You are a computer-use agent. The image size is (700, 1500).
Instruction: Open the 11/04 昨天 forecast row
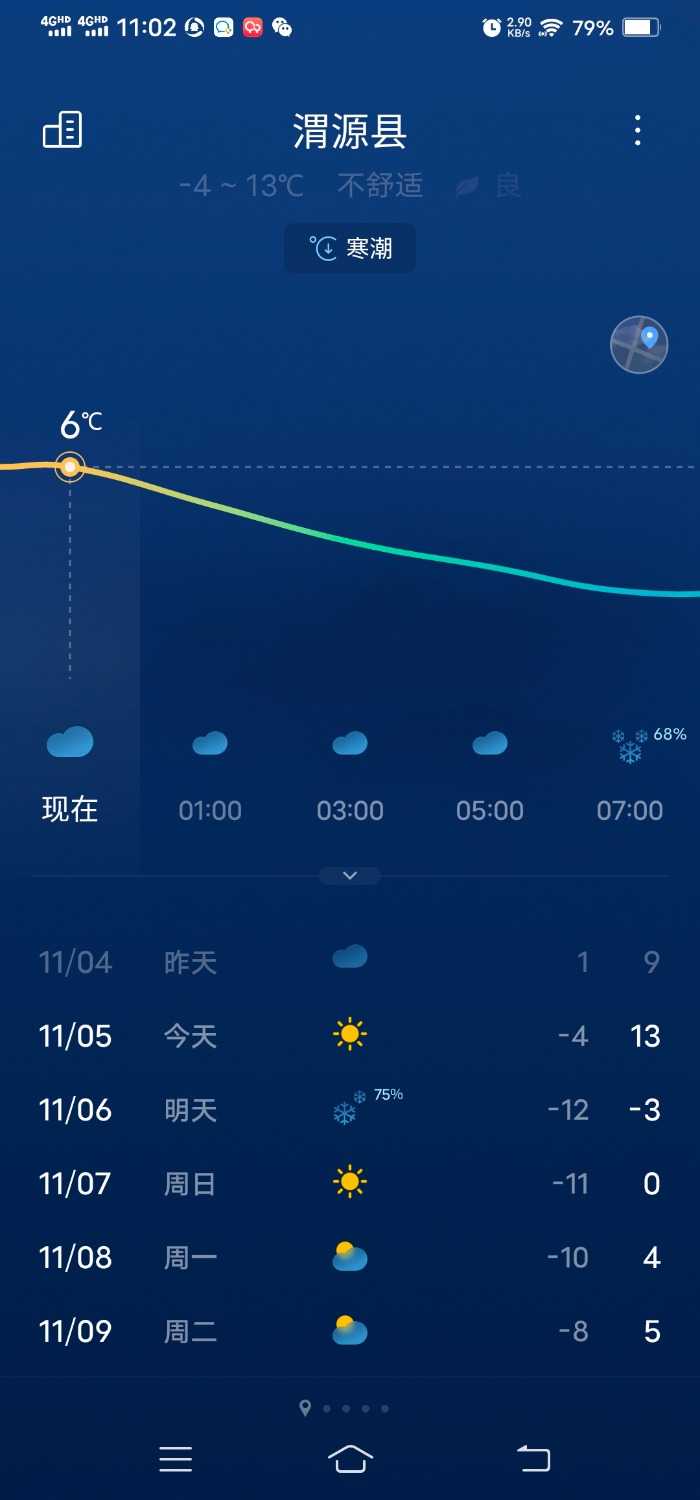[350, 962]
